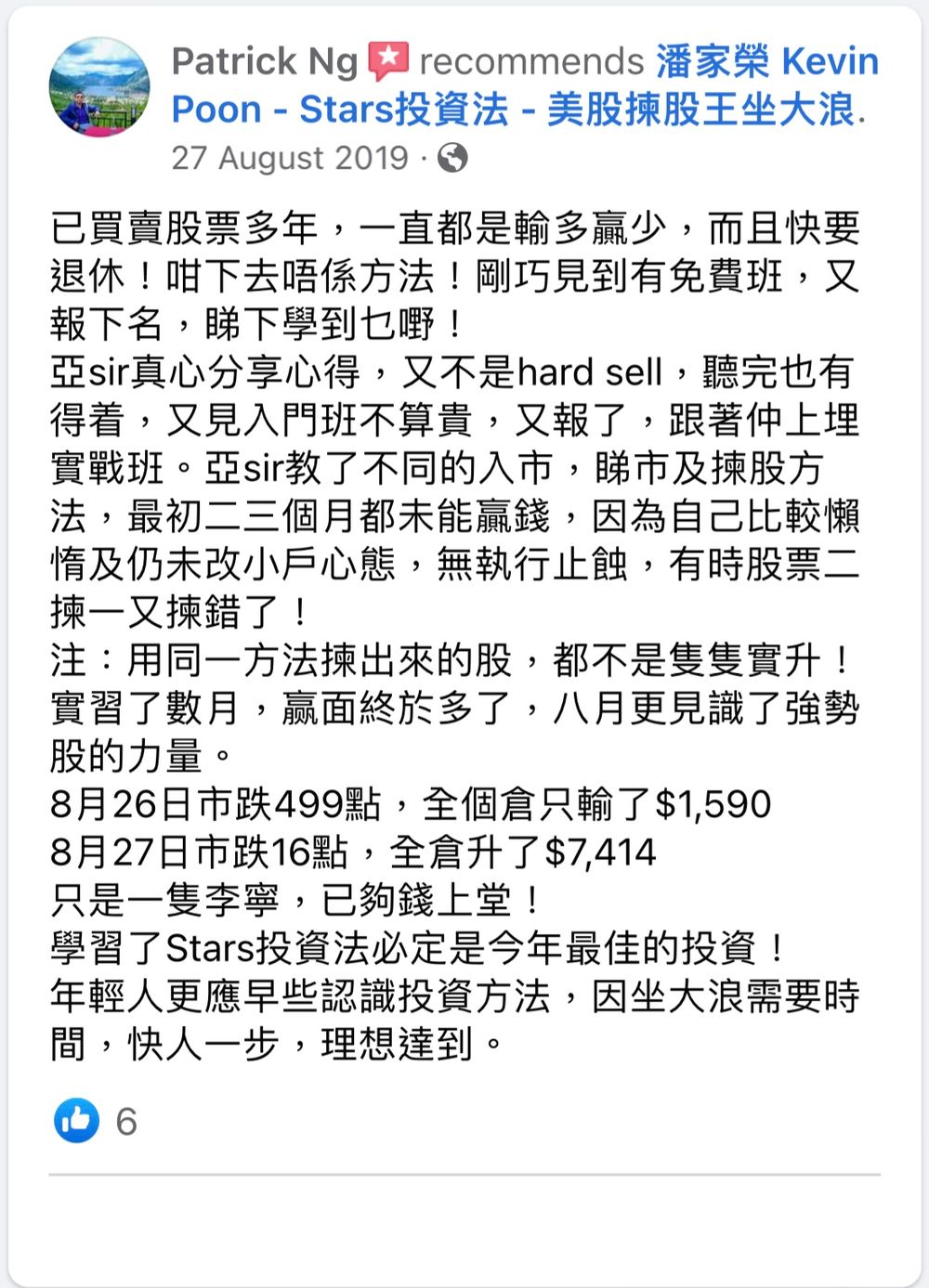Image resolution: width=929 pixels, height=1288 pixels.
Task: Open the 27 August 2019 post timestamp
Action: [x=289, y=158]
